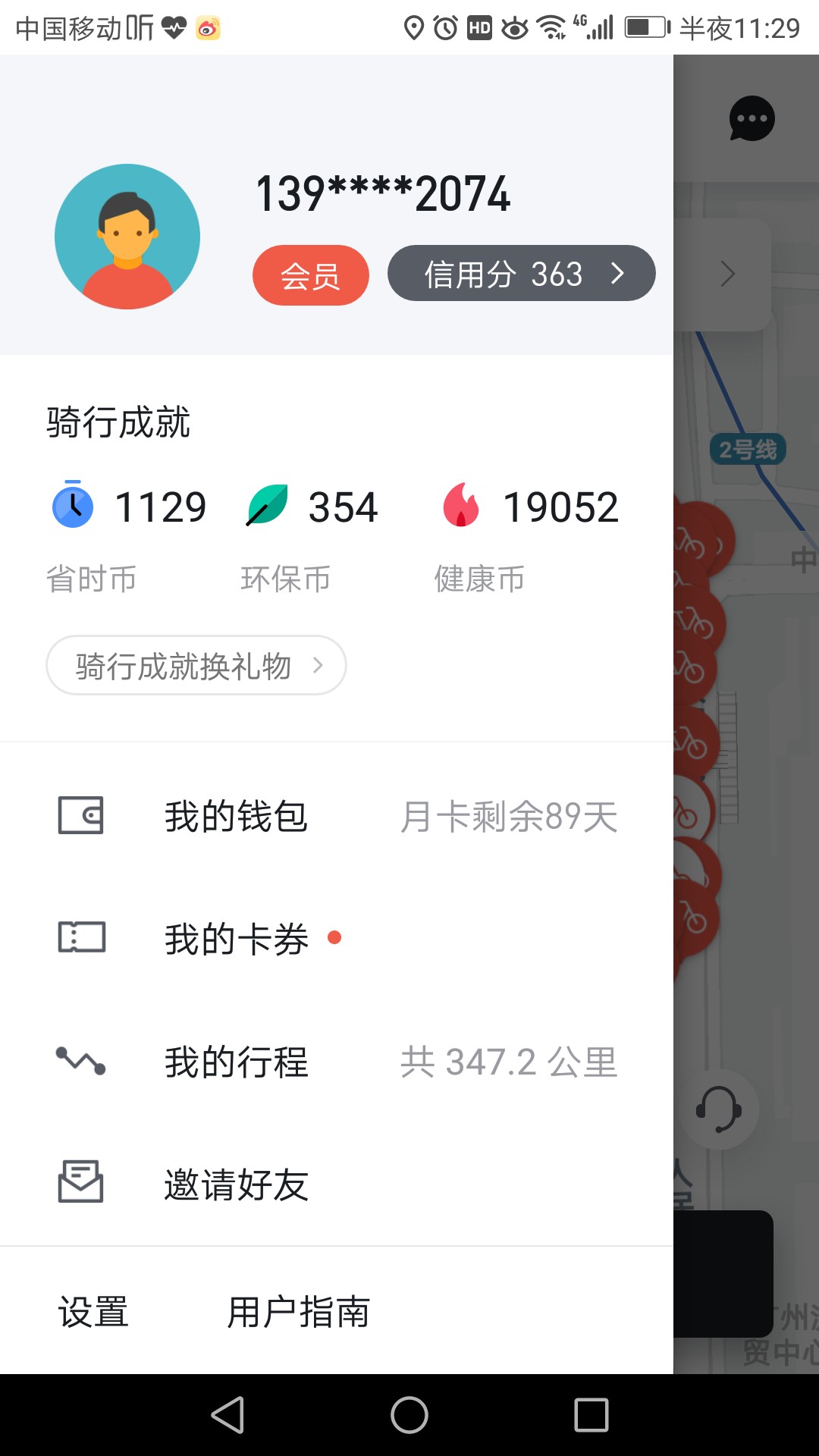This screenshot has width=819, height=1456.
Task: Go to 设置 settings
Action: [x=94, y=1312]
